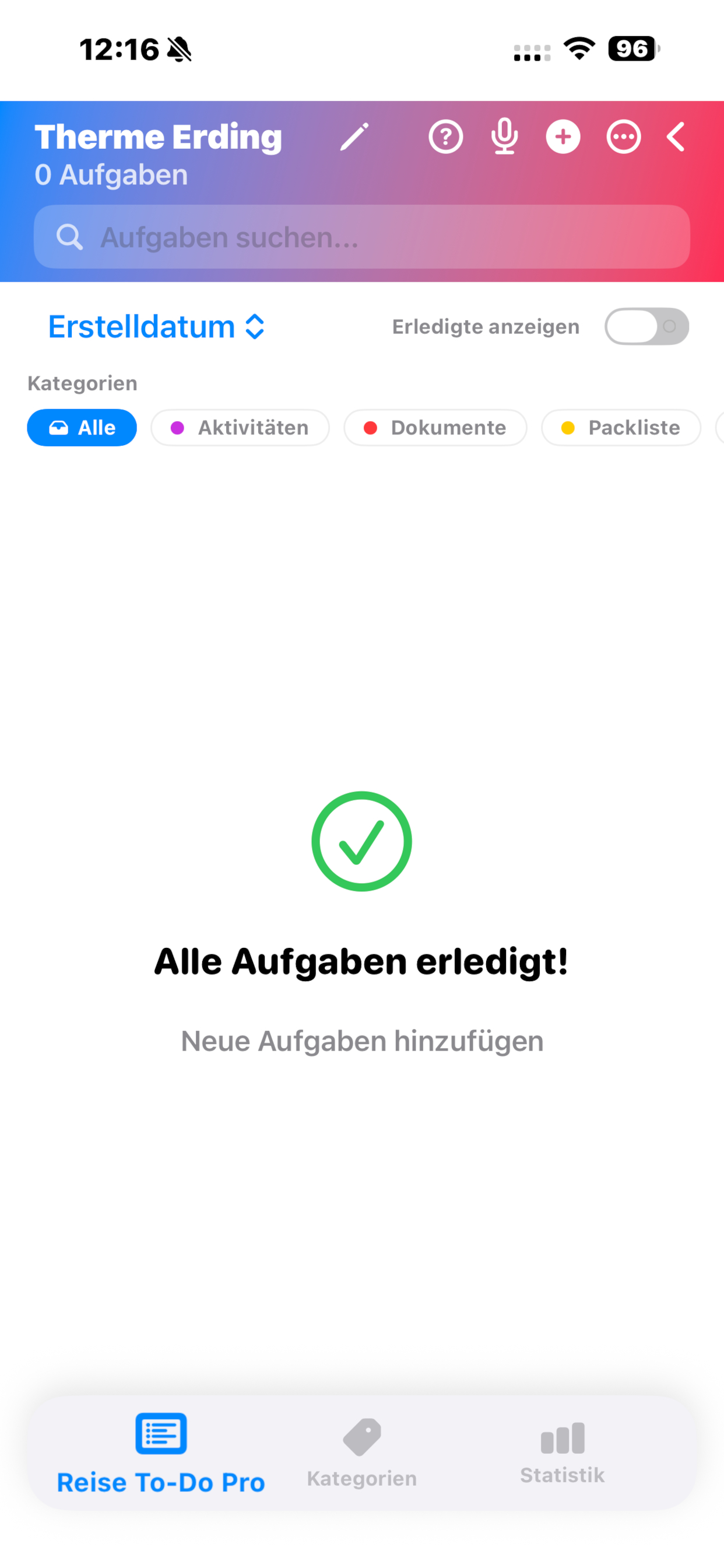
Task: Start voice input via microphone icon
Action: pos(504,136)
